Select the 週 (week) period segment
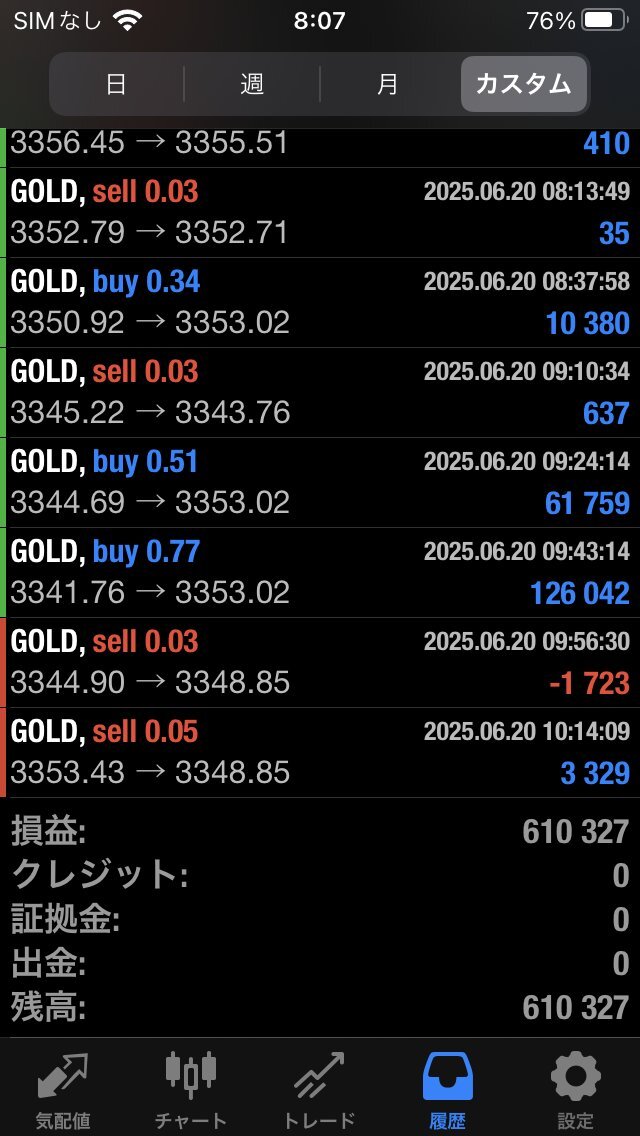This screenshot has height=1136, width=640. pos(252,85)
